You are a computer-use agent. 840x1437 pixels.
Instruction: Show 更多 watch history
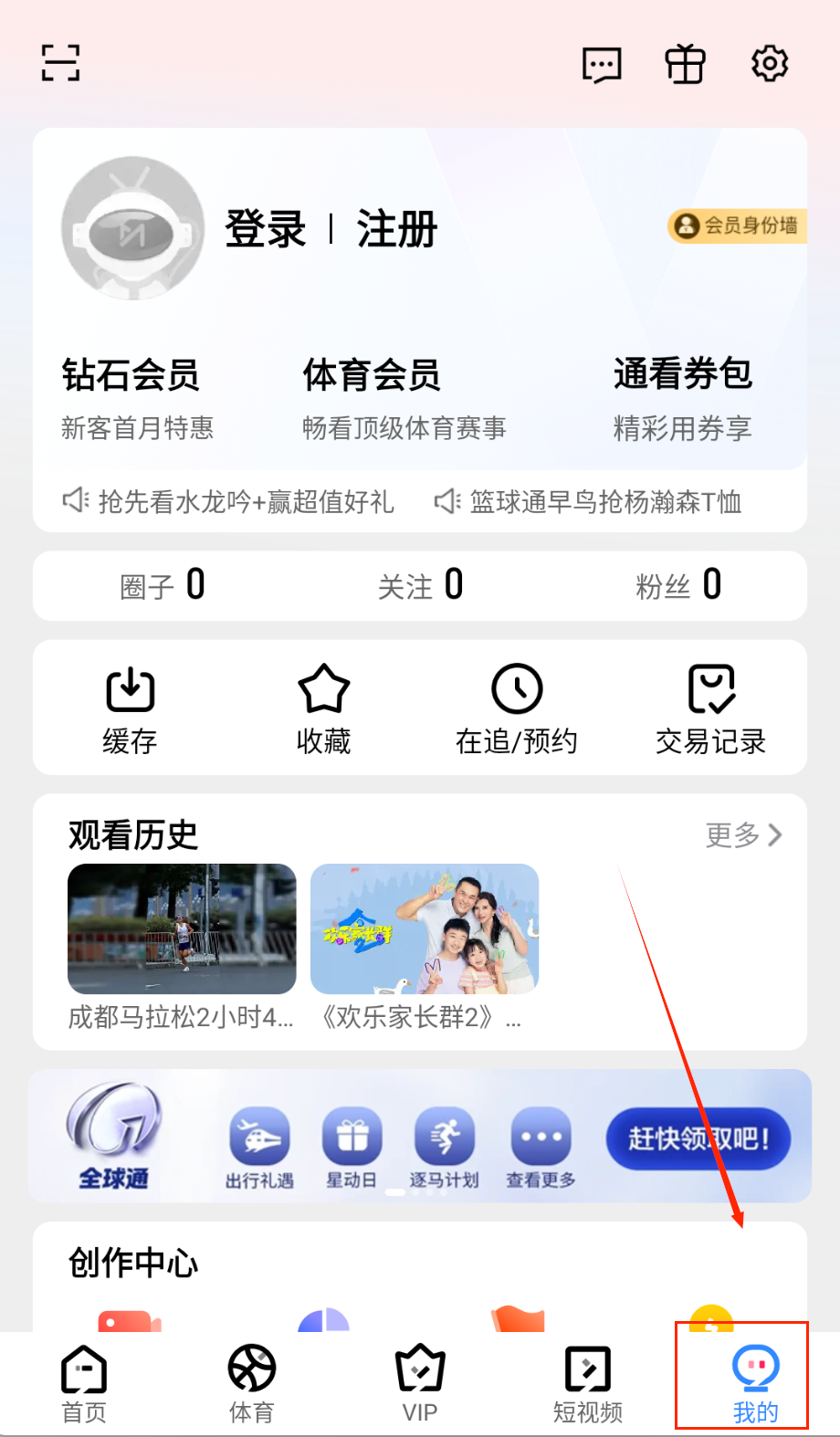(743, 834)
